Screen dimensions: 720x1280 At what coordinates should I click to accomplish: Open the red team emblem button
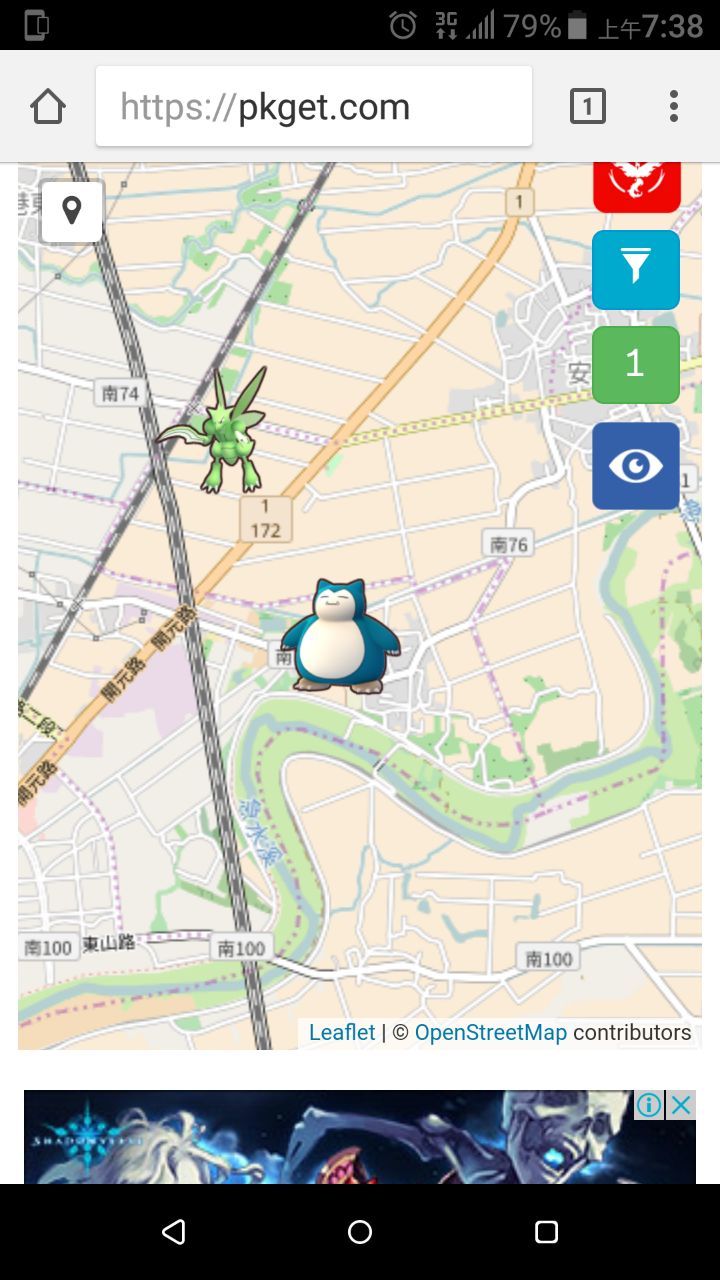click(x=636, y=186)
